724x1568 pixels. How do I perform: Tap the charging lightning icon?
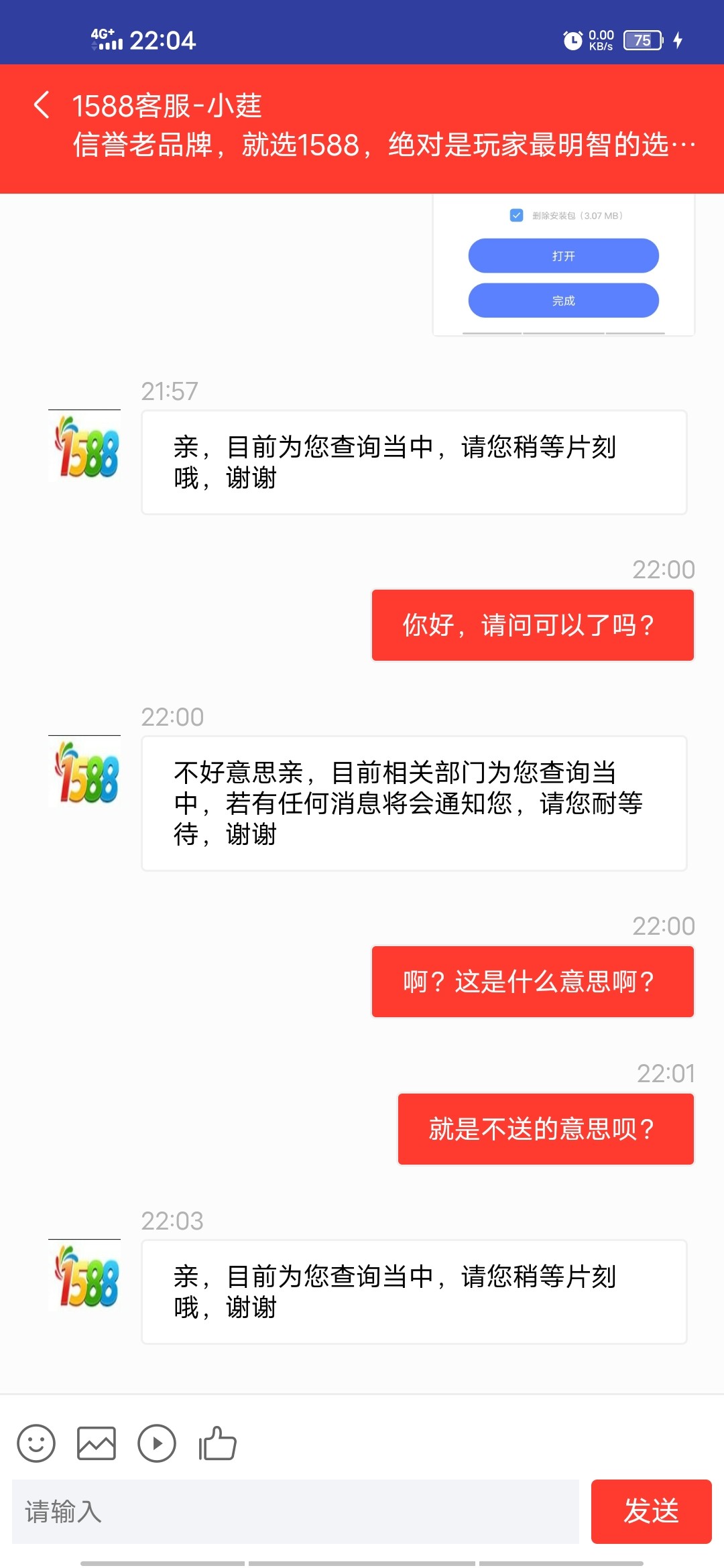pos(677,40)
